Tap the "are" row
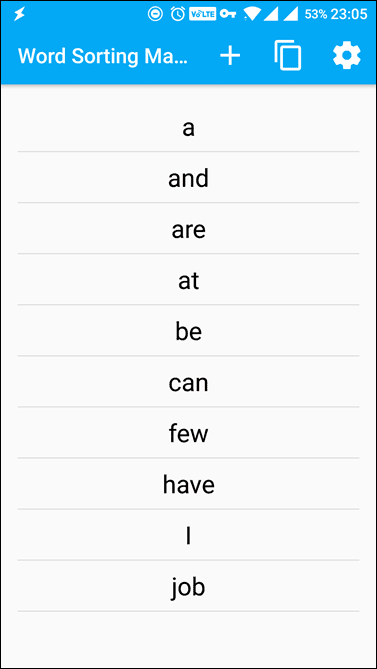 (188, 229)
